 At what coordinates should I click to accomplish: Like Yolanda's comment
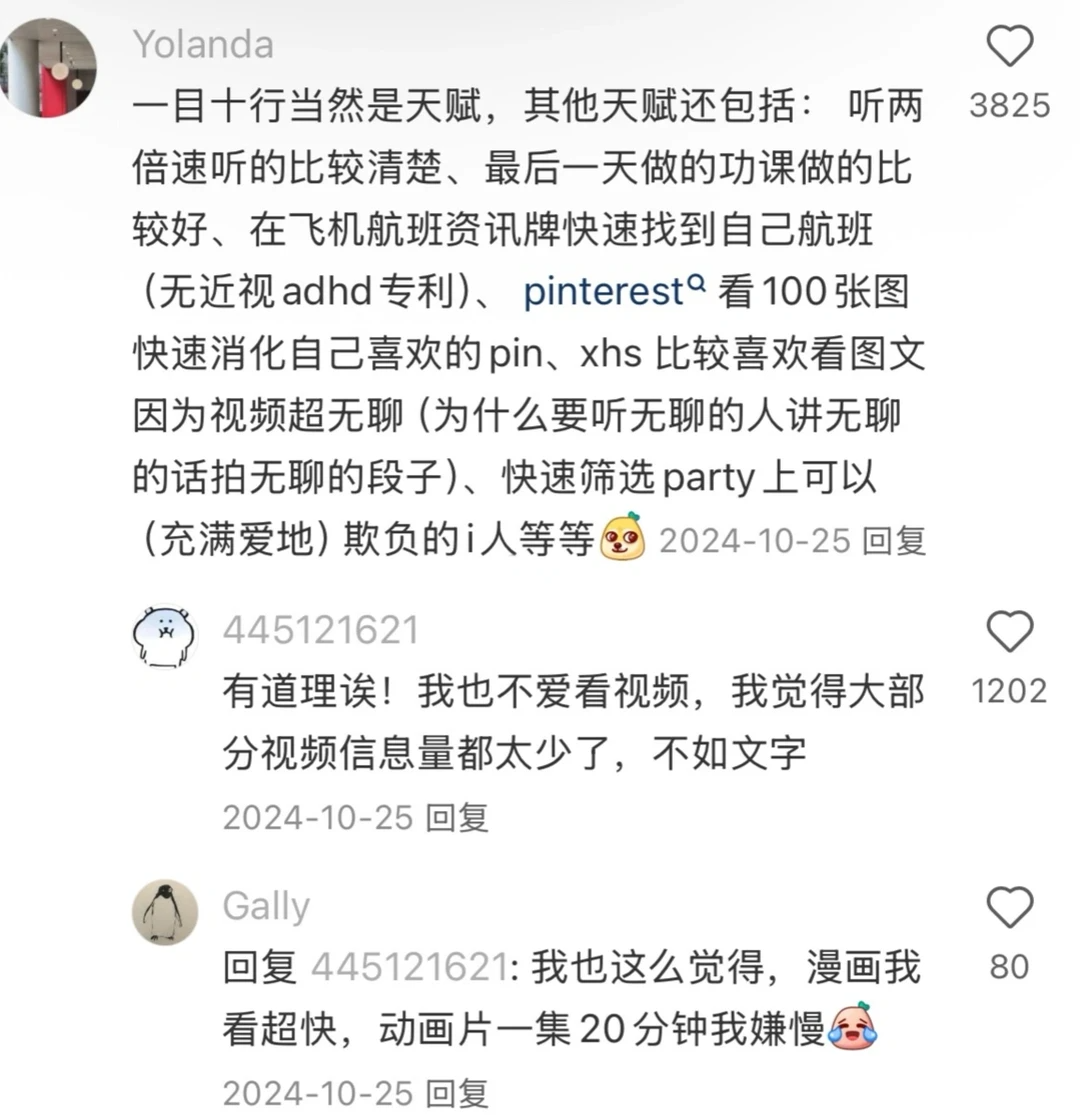1009,47
